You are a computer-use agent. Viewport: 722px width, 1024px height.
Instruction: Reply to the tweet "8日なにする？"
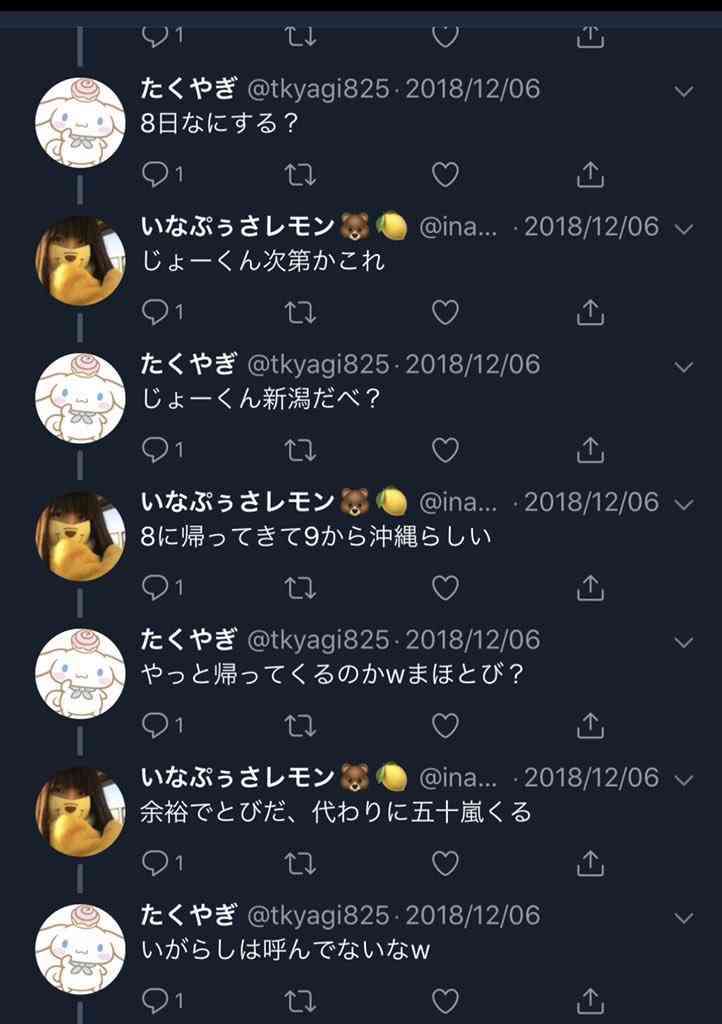point(156,175)
